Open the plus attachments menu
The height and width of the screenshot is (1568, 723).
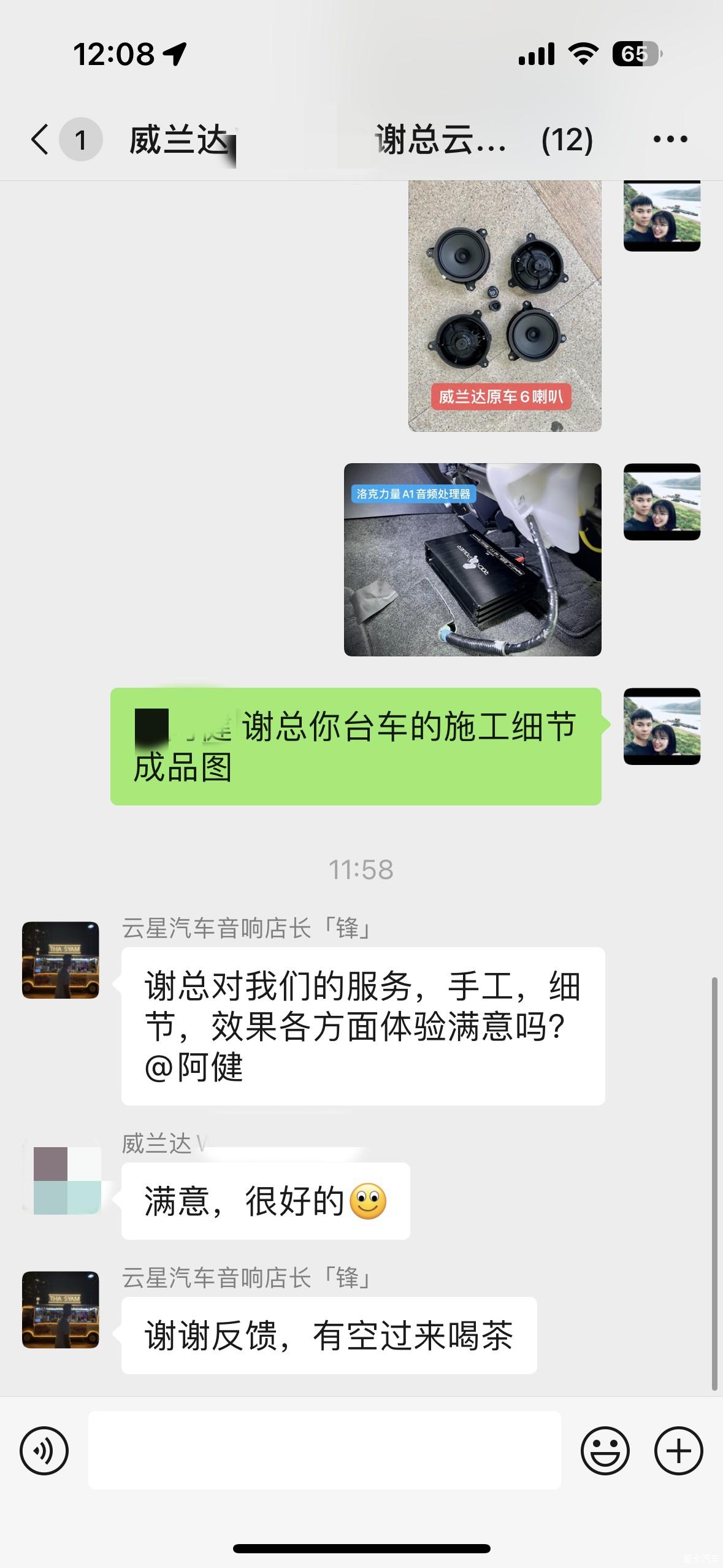pos(678,1450)
